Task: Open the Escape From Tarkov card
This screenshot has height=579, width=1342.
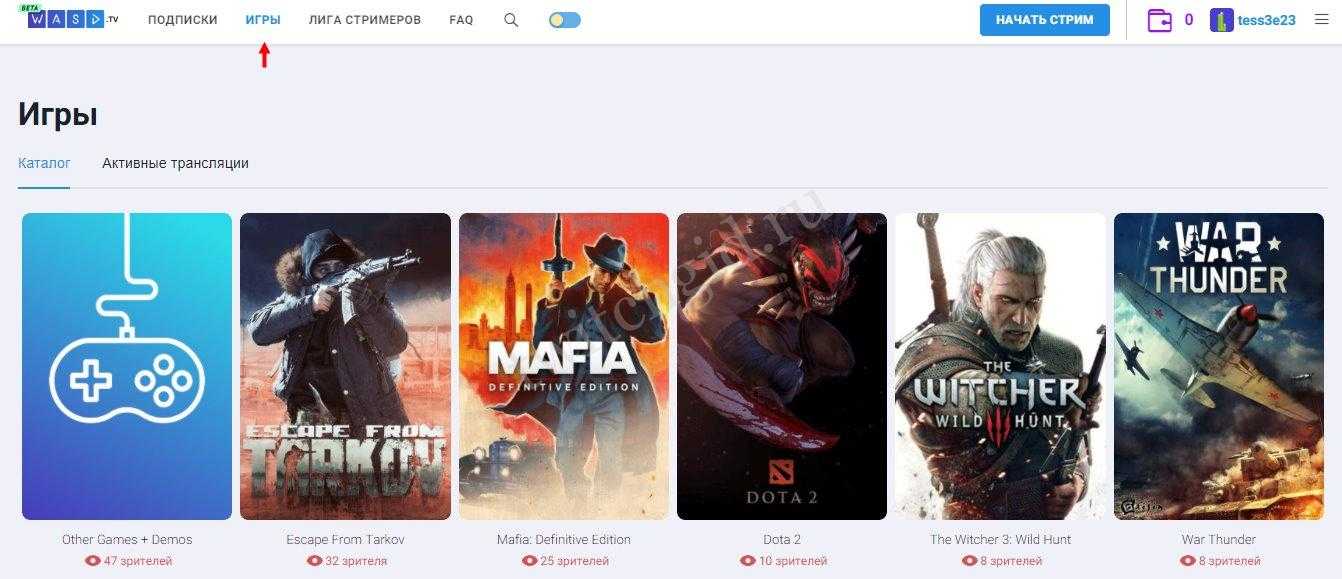Action: 345,366
